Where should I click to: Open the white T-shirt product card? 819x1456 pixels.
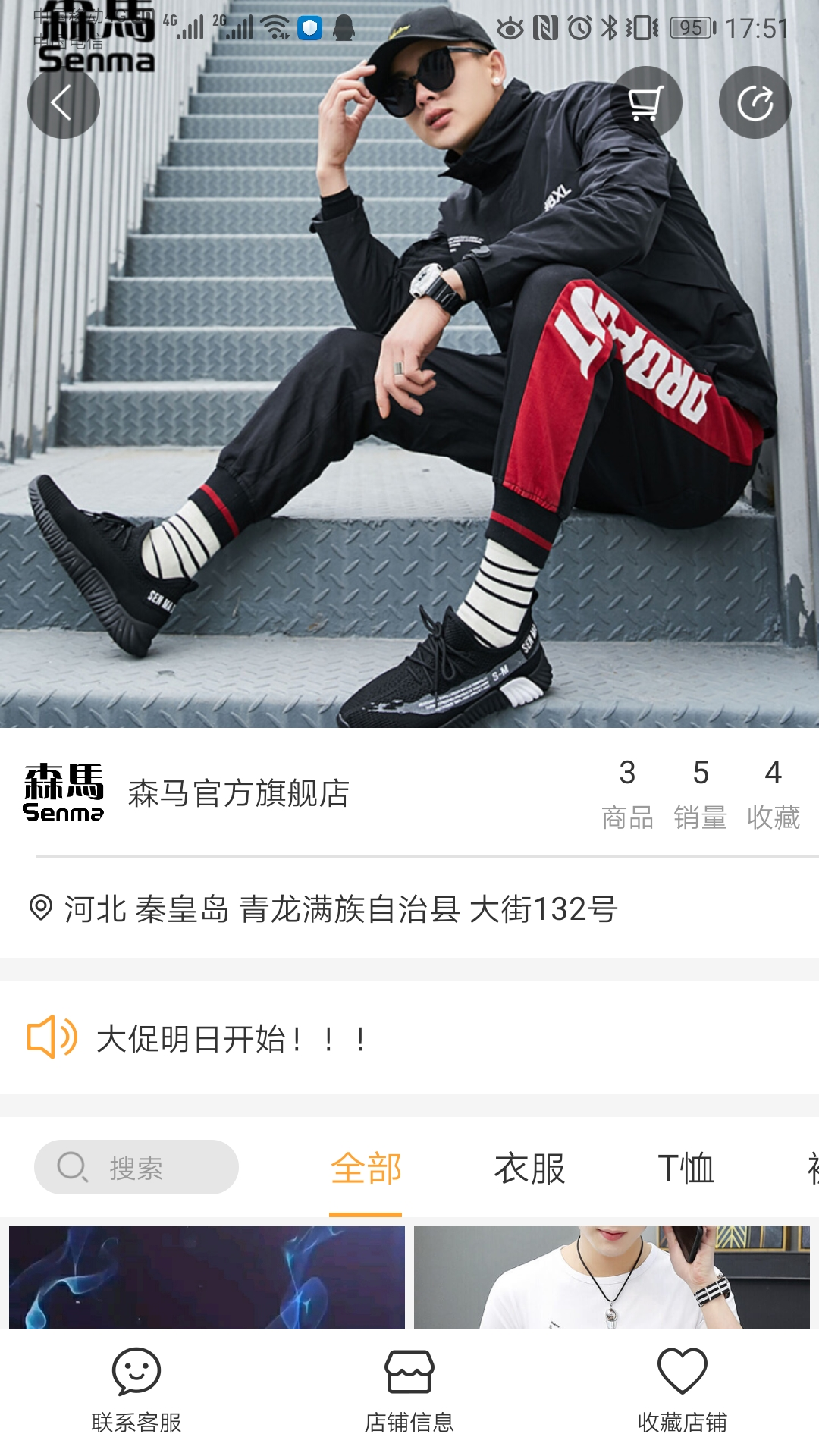[611, 1277]
